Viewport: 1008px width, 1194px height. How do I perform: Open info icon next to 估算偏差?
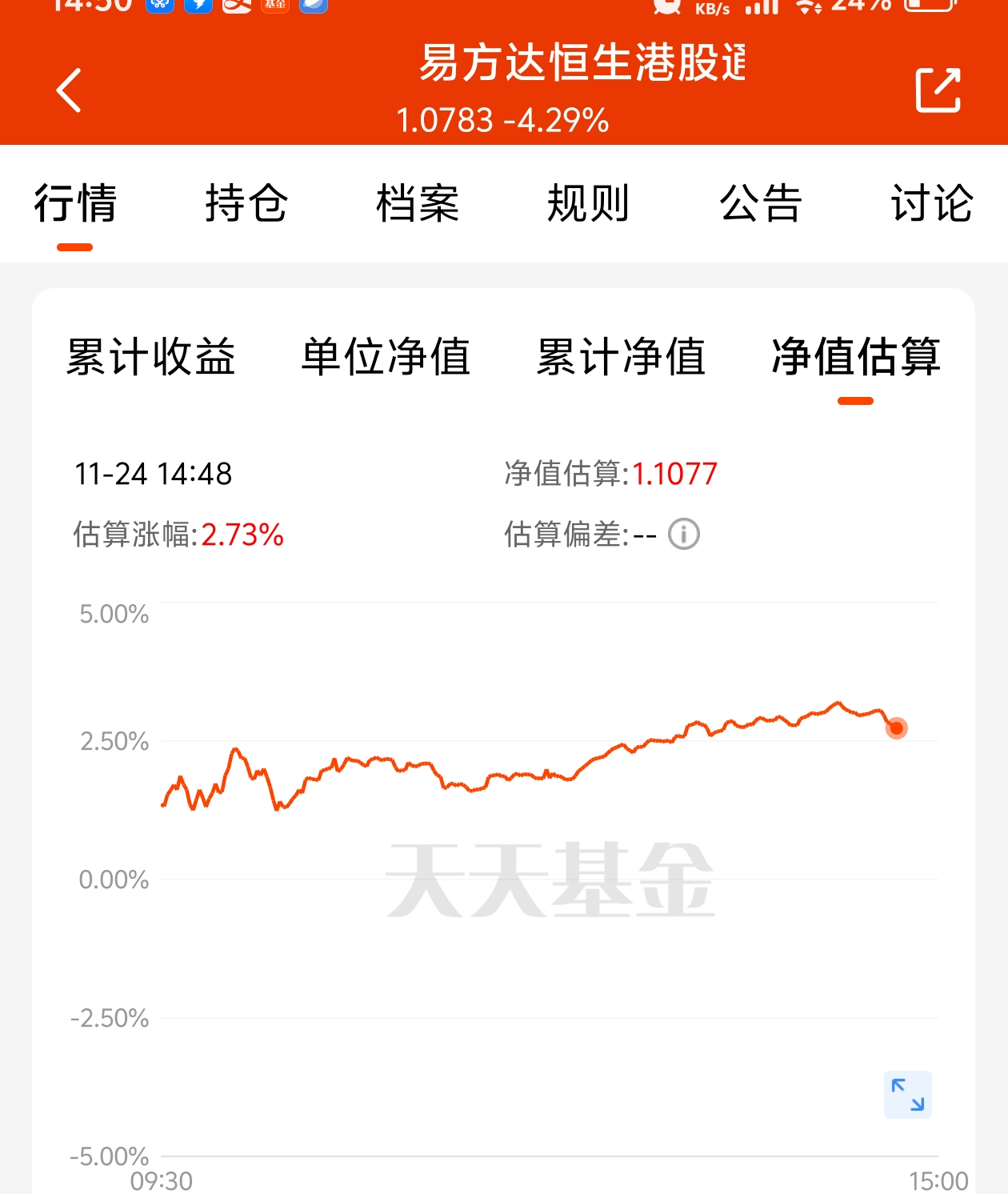click(x=684, y=534)
